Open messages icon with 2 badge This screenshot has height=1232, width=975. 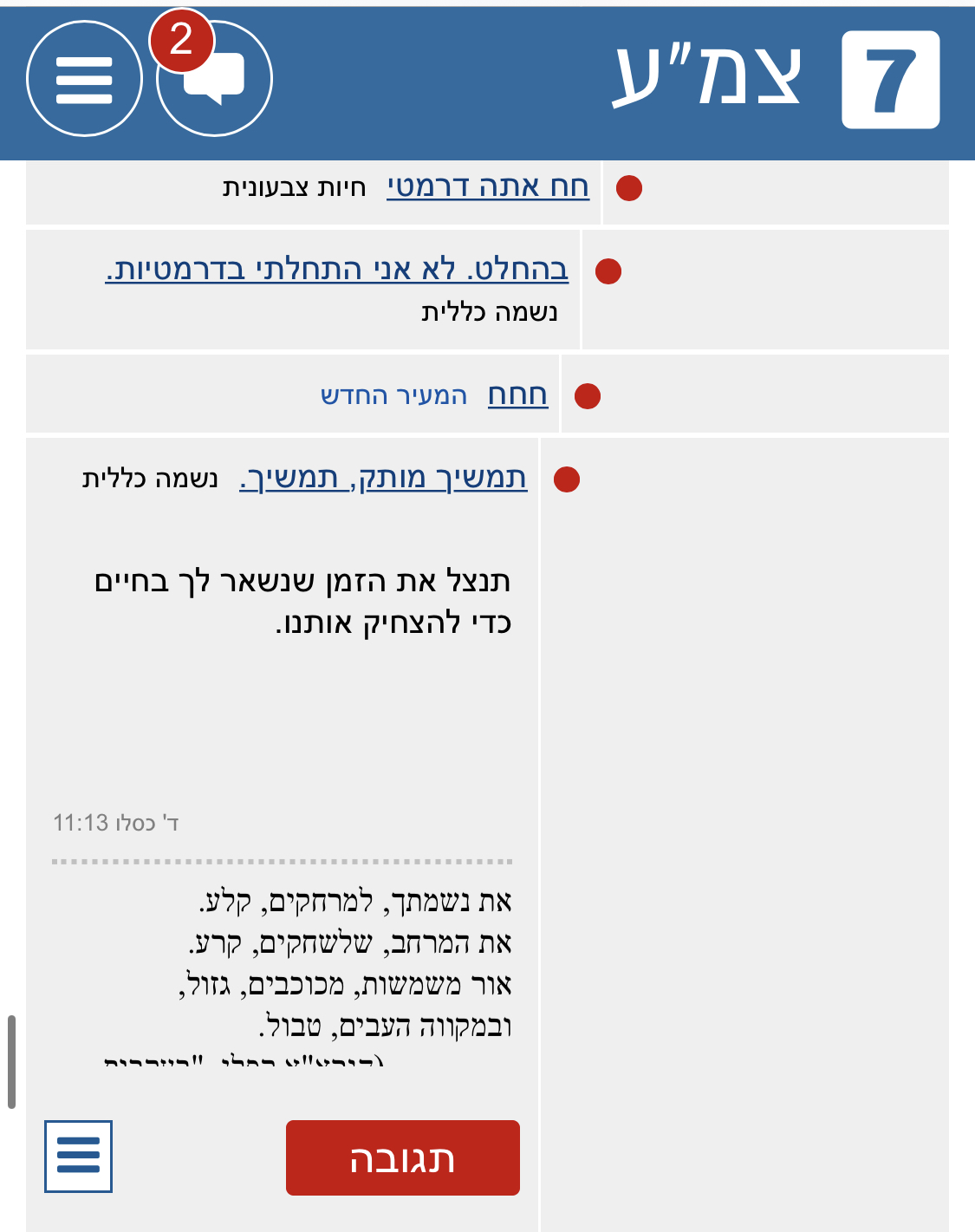(x=214, y=79)
